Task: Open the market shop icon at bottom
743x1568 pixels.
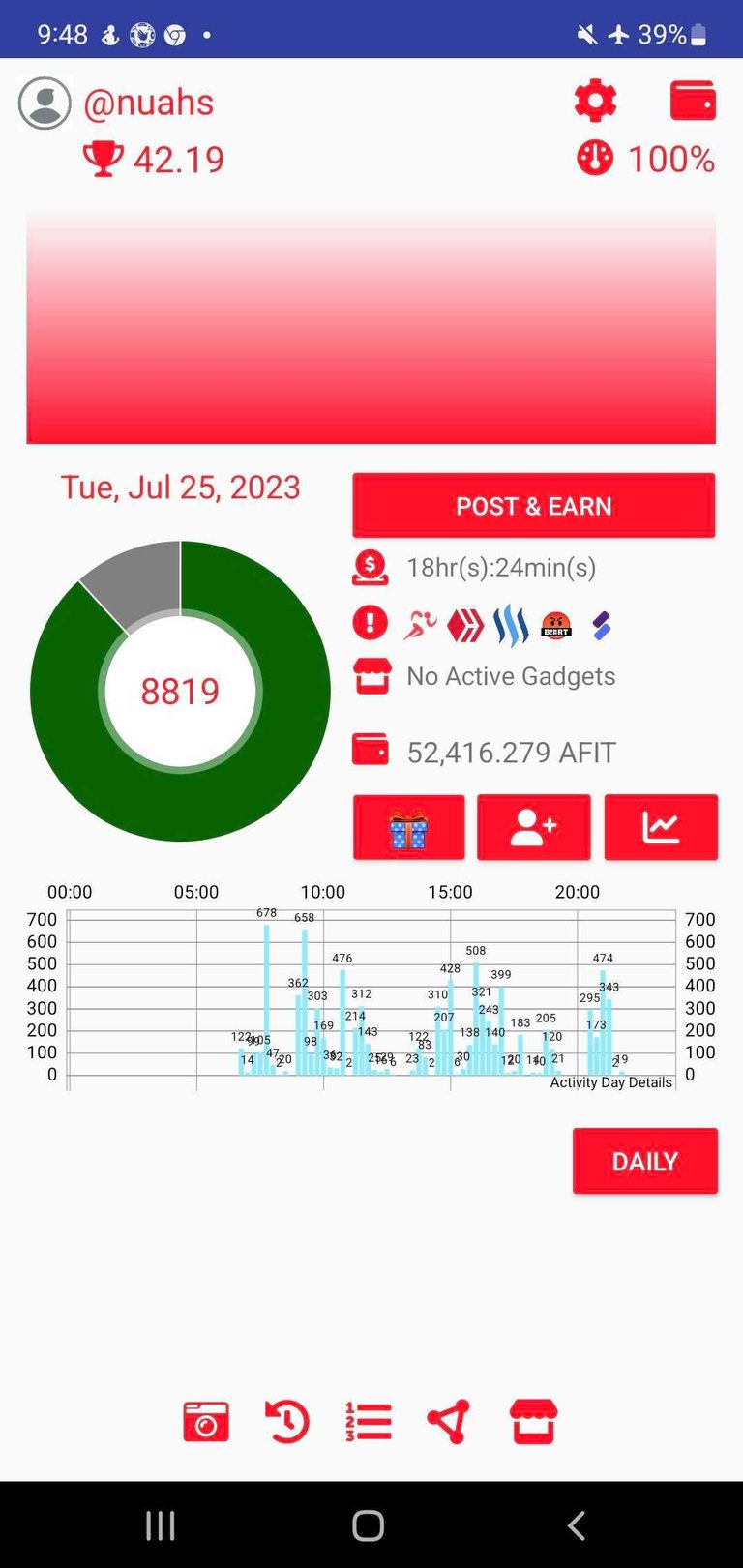Action: point(533,1422)
